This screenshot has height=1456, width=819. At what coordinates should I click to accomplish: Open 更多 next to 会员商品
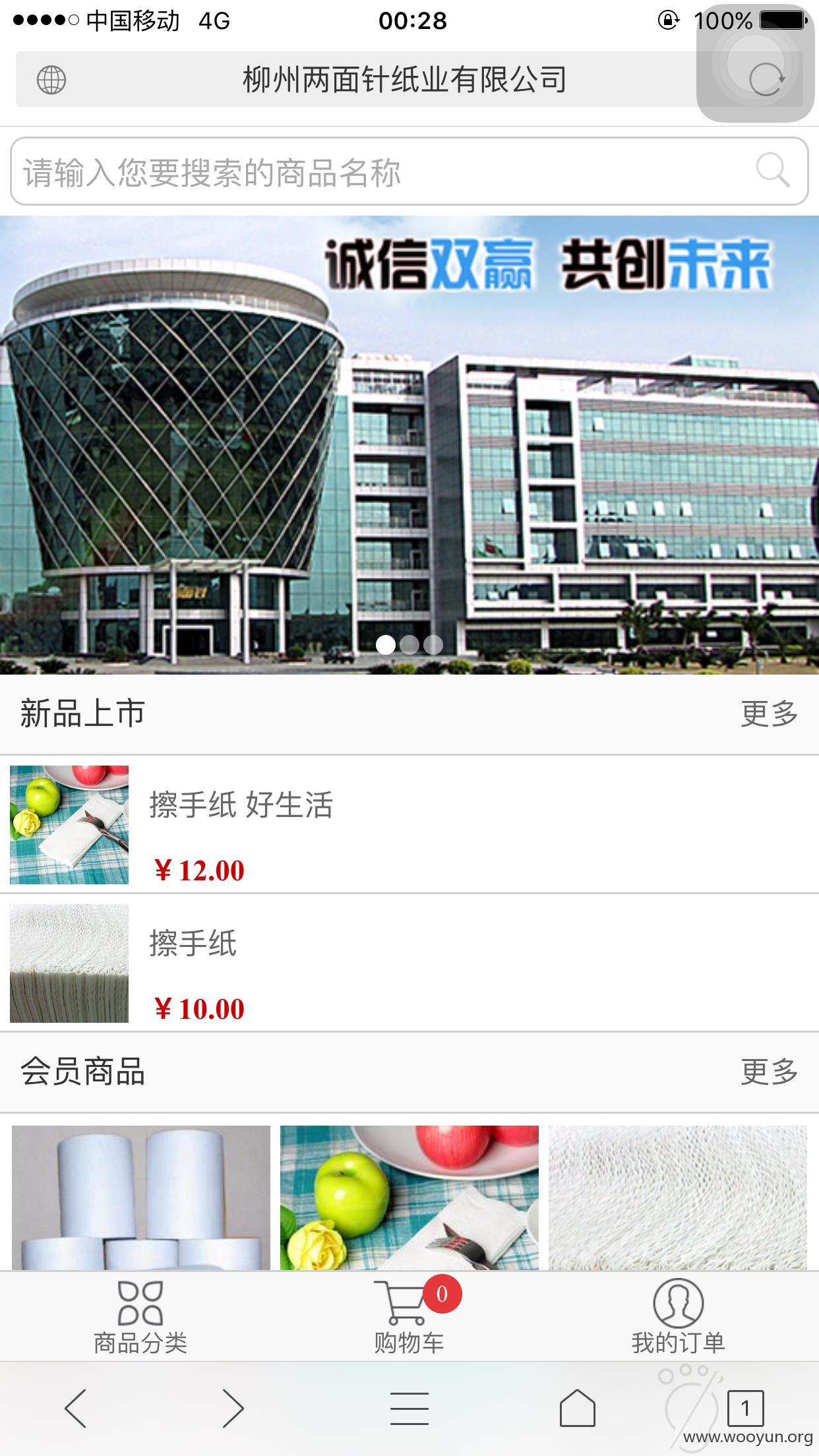tap(770, 1072)
